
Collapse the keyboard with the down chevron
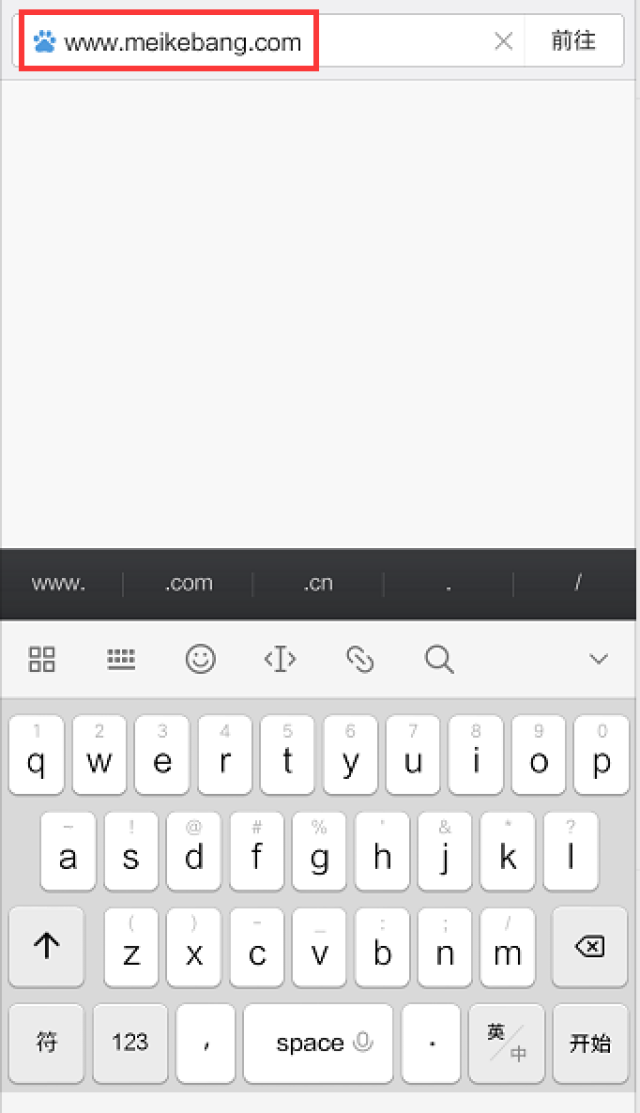pyautogui.click(x=599, y=659)
